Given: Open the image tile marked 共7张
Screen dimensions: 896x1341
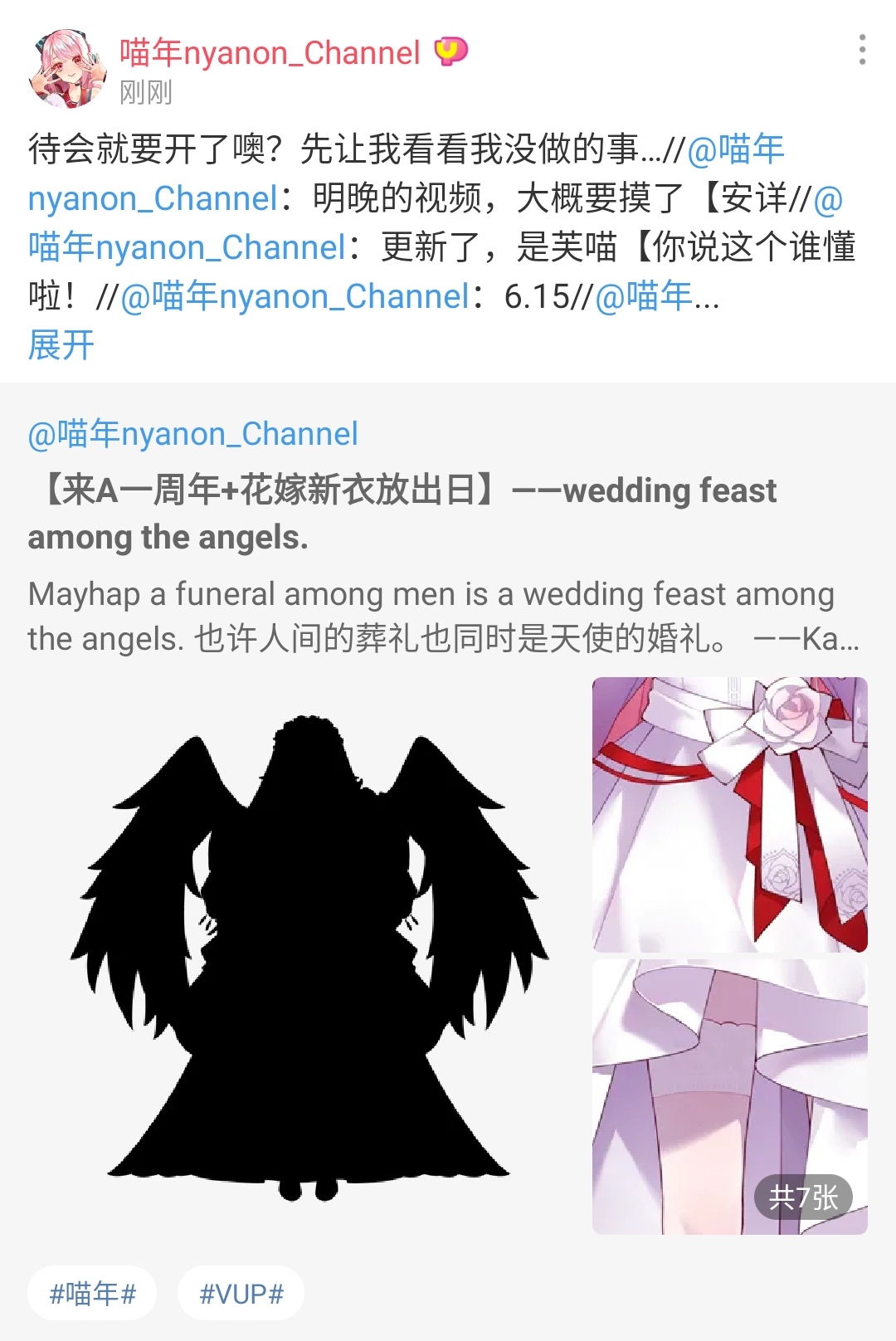Looking at the screenshot, I should 729,1097.
